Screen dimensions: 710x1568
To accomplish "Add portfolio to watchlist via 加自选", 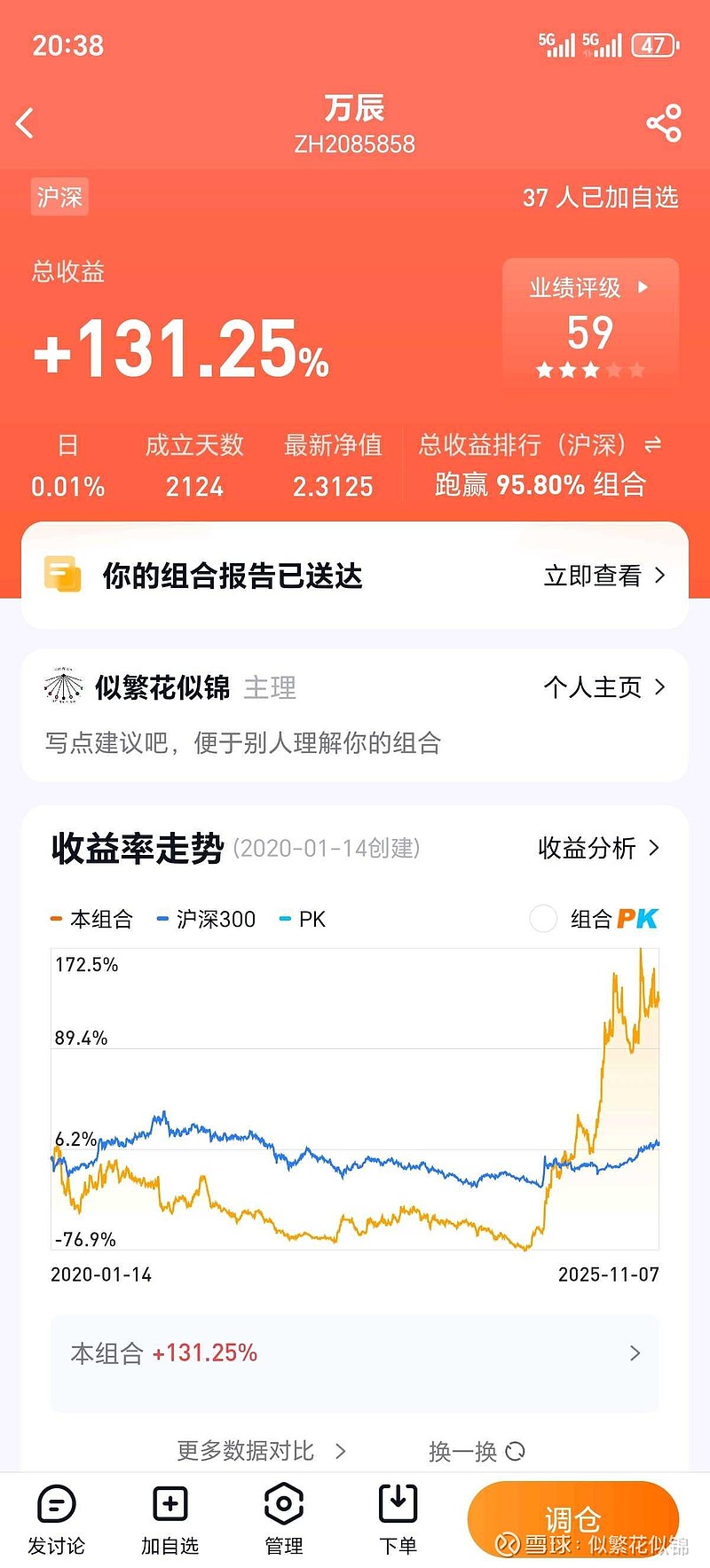I will pyautogui.click(x=170, y=1518).
